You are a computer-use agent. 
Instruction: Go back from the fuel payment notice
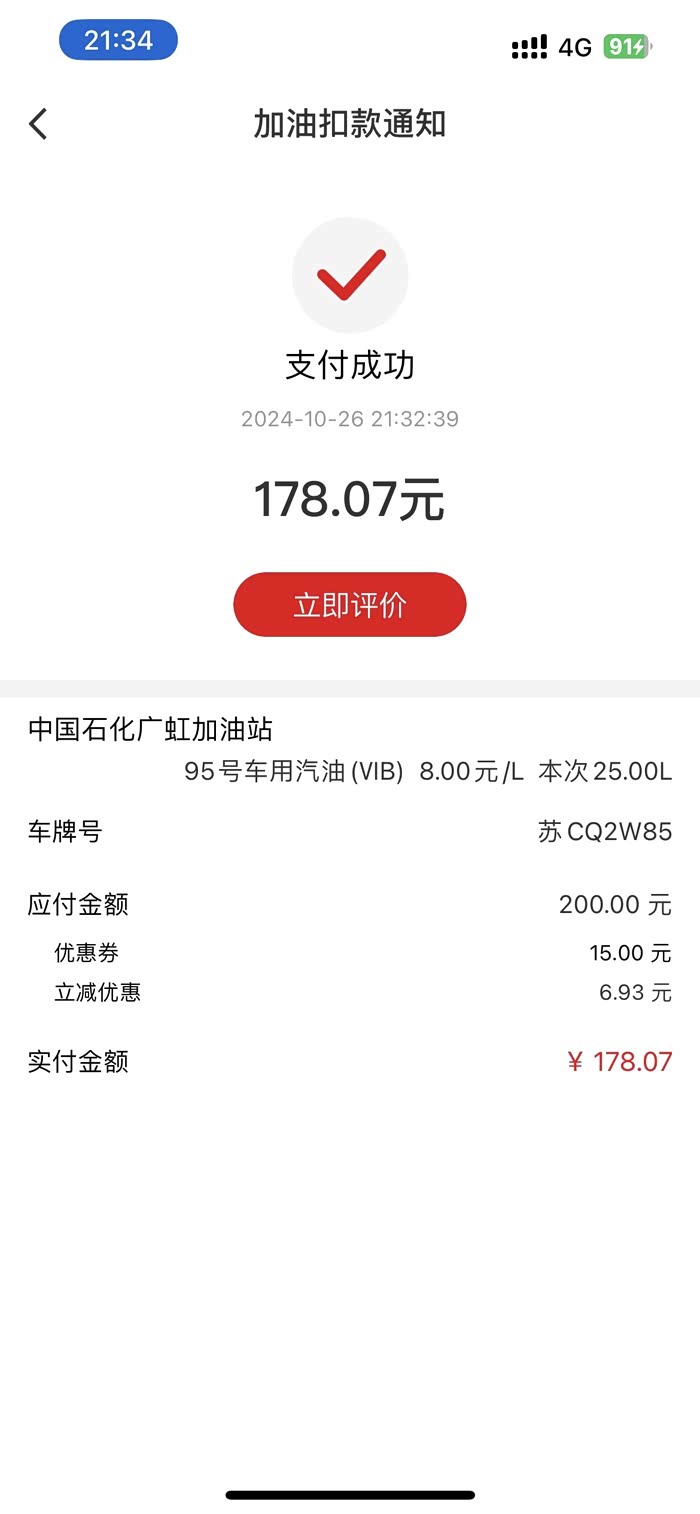coord(38,124)
